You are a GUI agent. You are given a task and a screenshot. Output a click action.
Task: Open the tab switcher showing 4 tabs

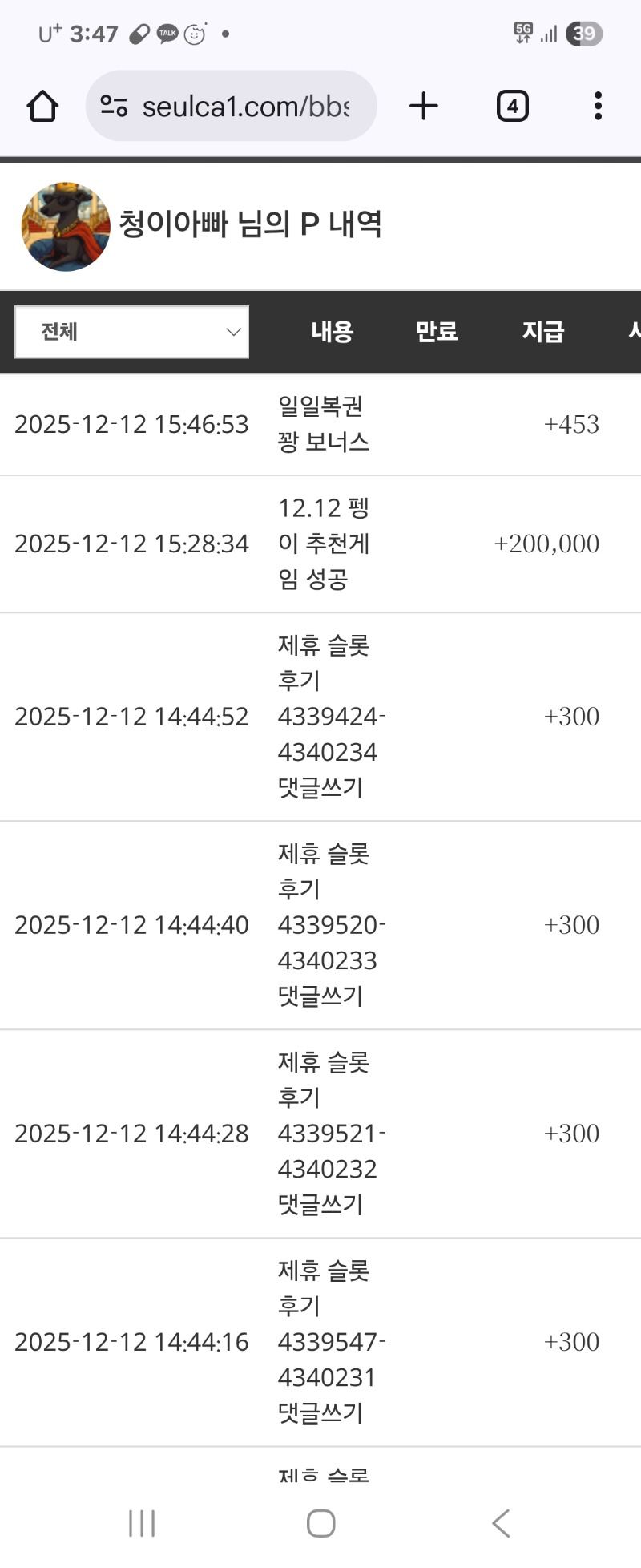[512, 105]
